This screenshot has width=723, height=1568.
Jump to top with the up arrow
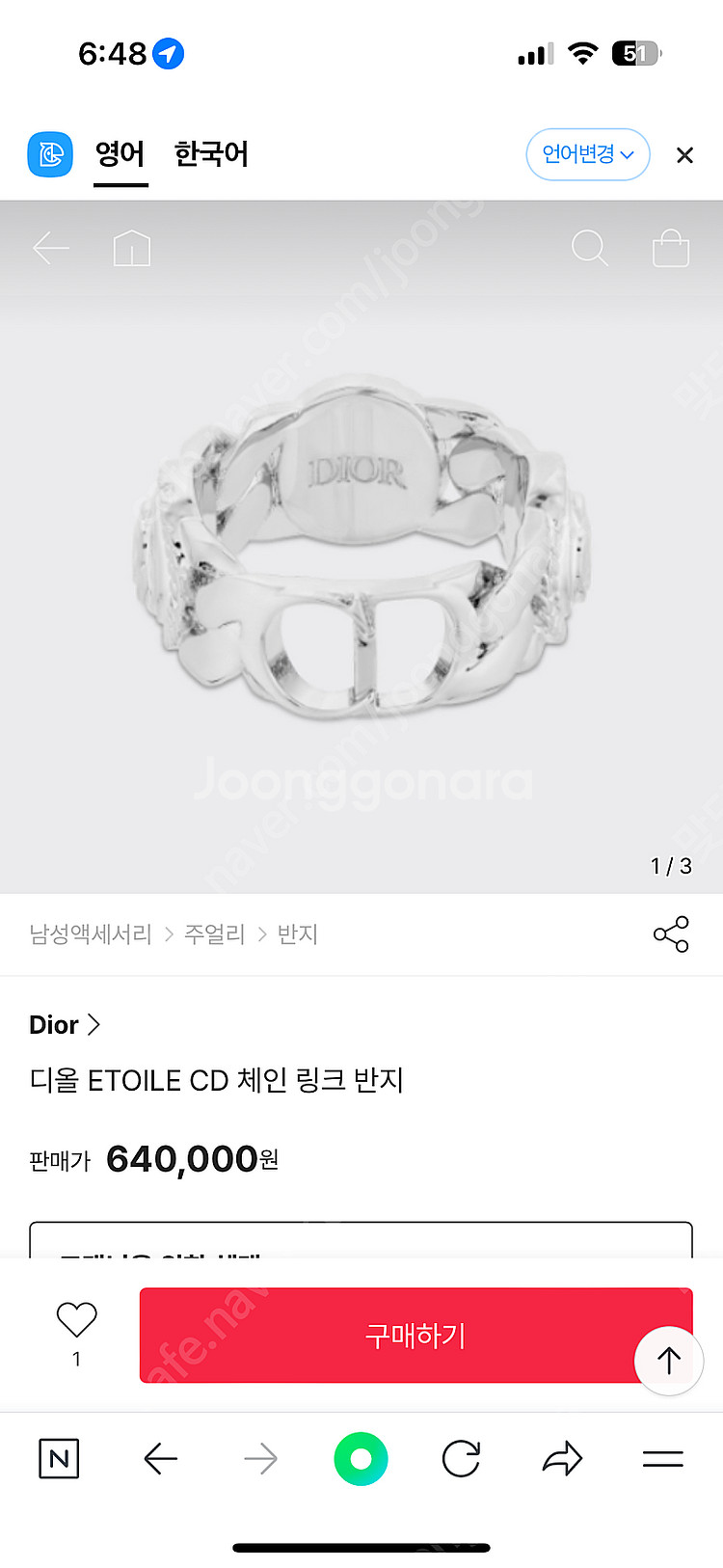669,1361
